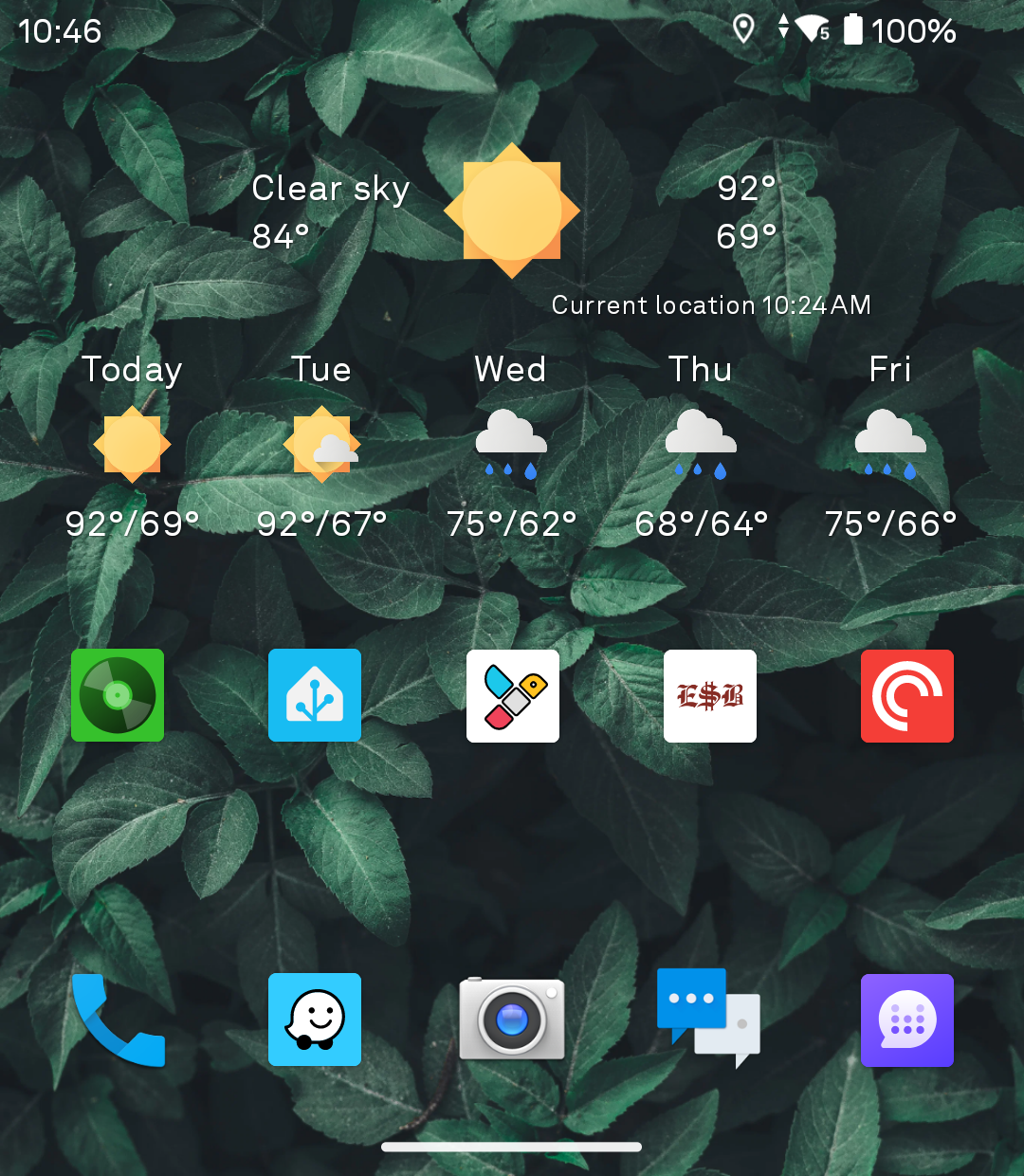
Task: Launch the Home Assistant app
Action: [x=315, y=695]
